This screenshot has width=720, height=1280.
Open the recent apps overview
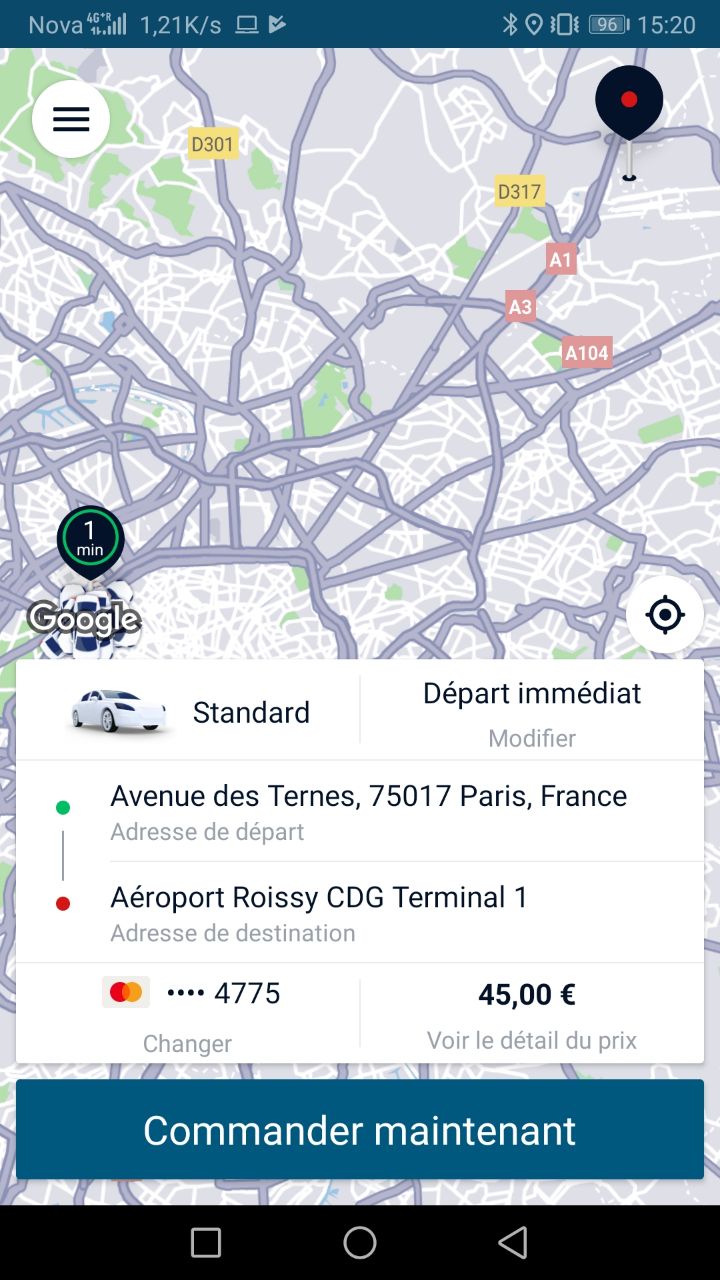click(206, 1242)
